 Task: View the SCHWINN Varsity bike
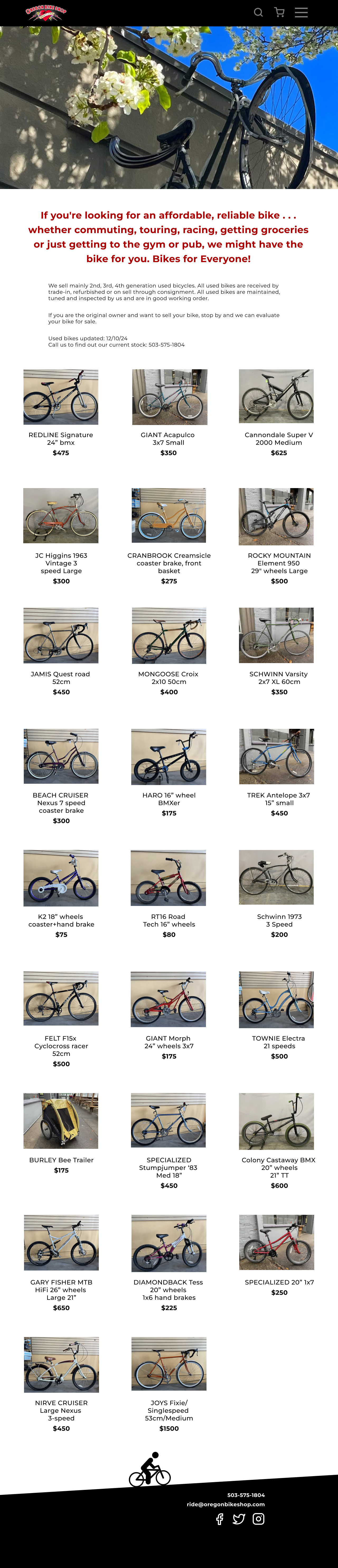pyautogui.click(x=276, y=635)
